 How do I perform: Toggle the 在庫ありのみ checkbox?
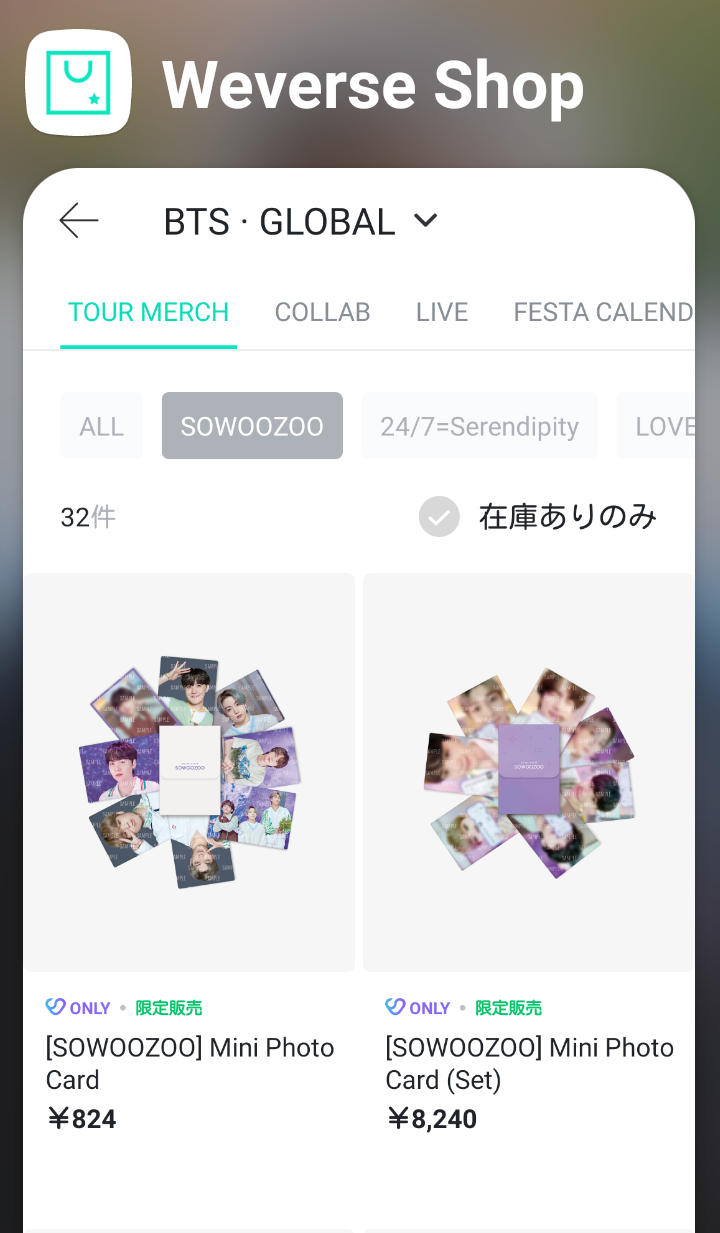(x=439, y=517)
